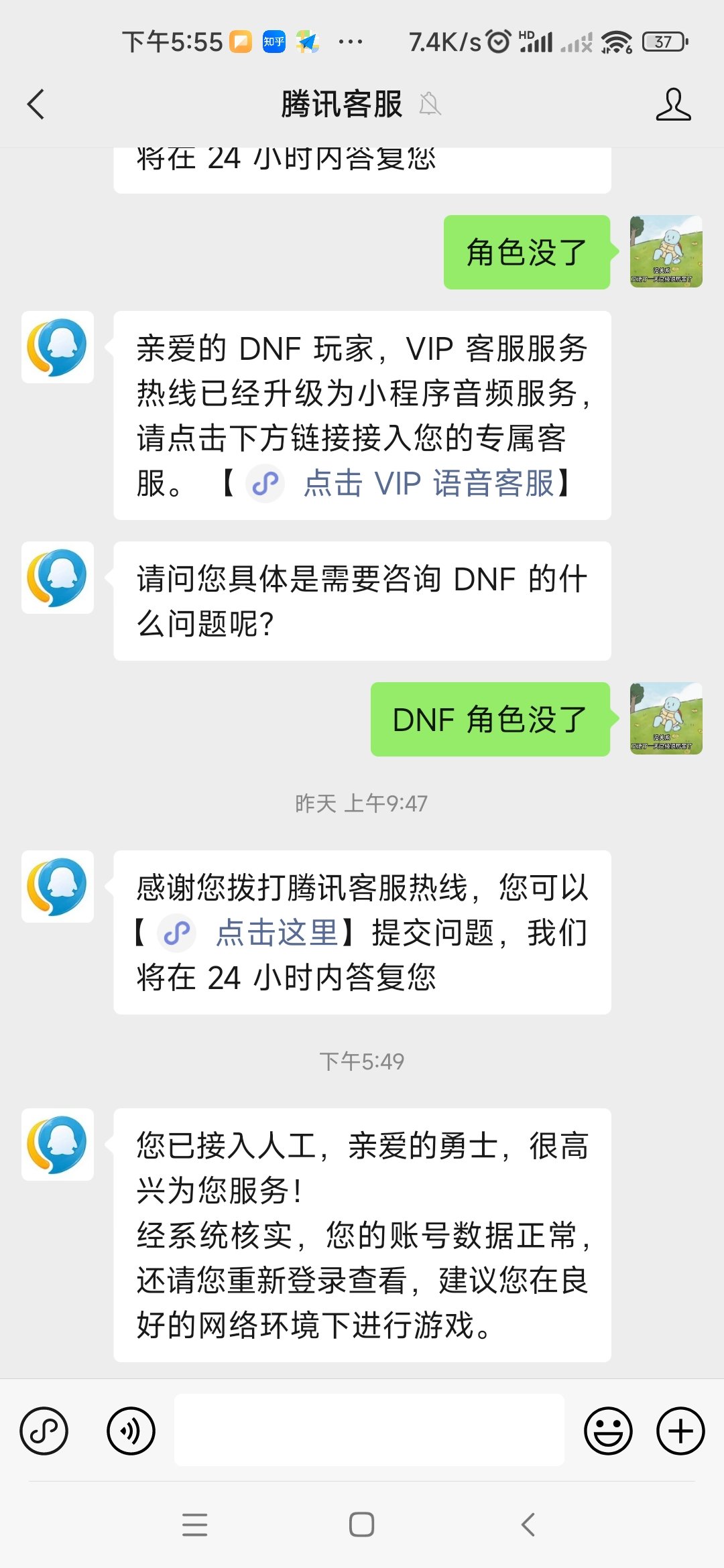
Task: Tap the chat title 腾讯客服
Action: 341,104
